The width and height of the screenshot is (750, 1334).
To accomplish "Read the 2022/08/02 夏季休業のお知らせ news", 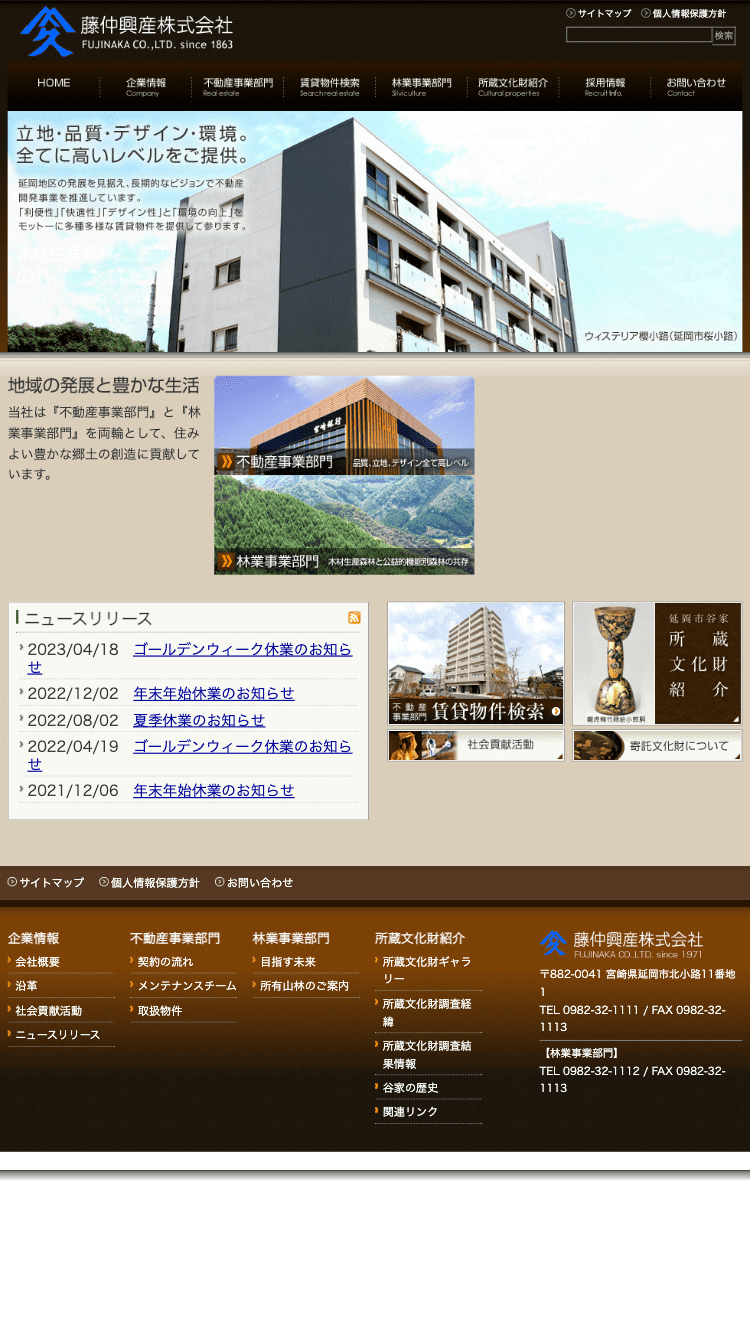I will pyautogui.click(x=199, y=720).
